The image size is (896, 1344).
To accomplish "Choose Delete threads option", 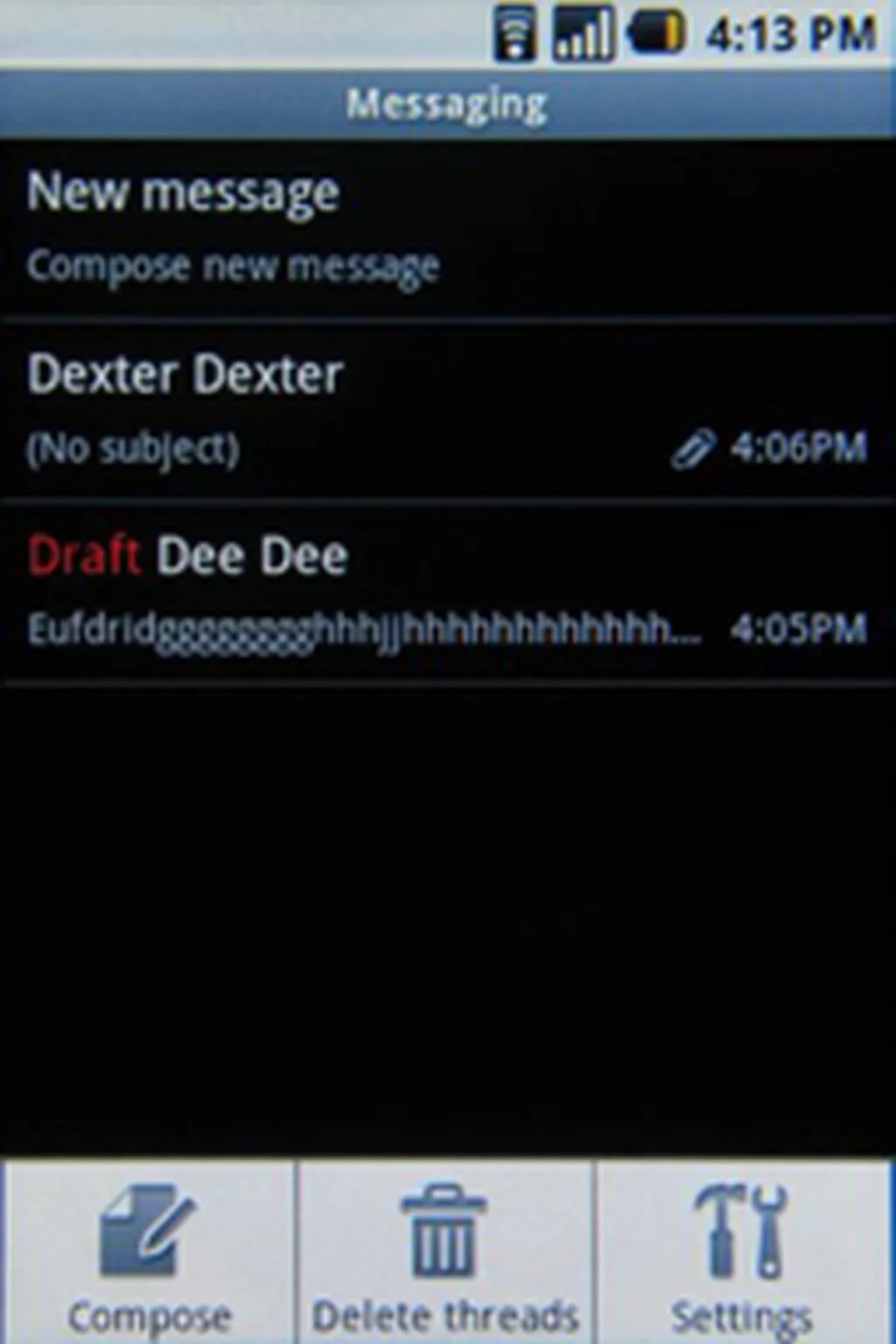I will pos(446,1253).
